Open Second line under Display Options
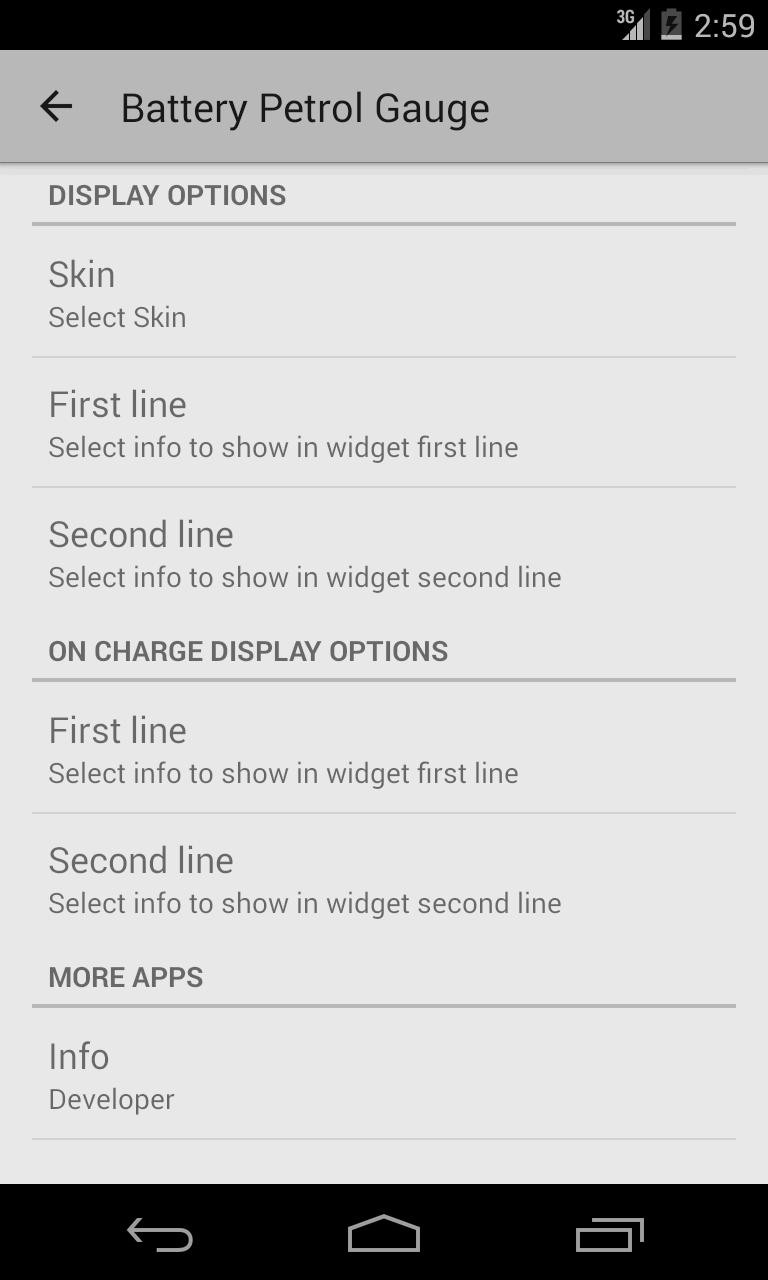 [384, 553]
